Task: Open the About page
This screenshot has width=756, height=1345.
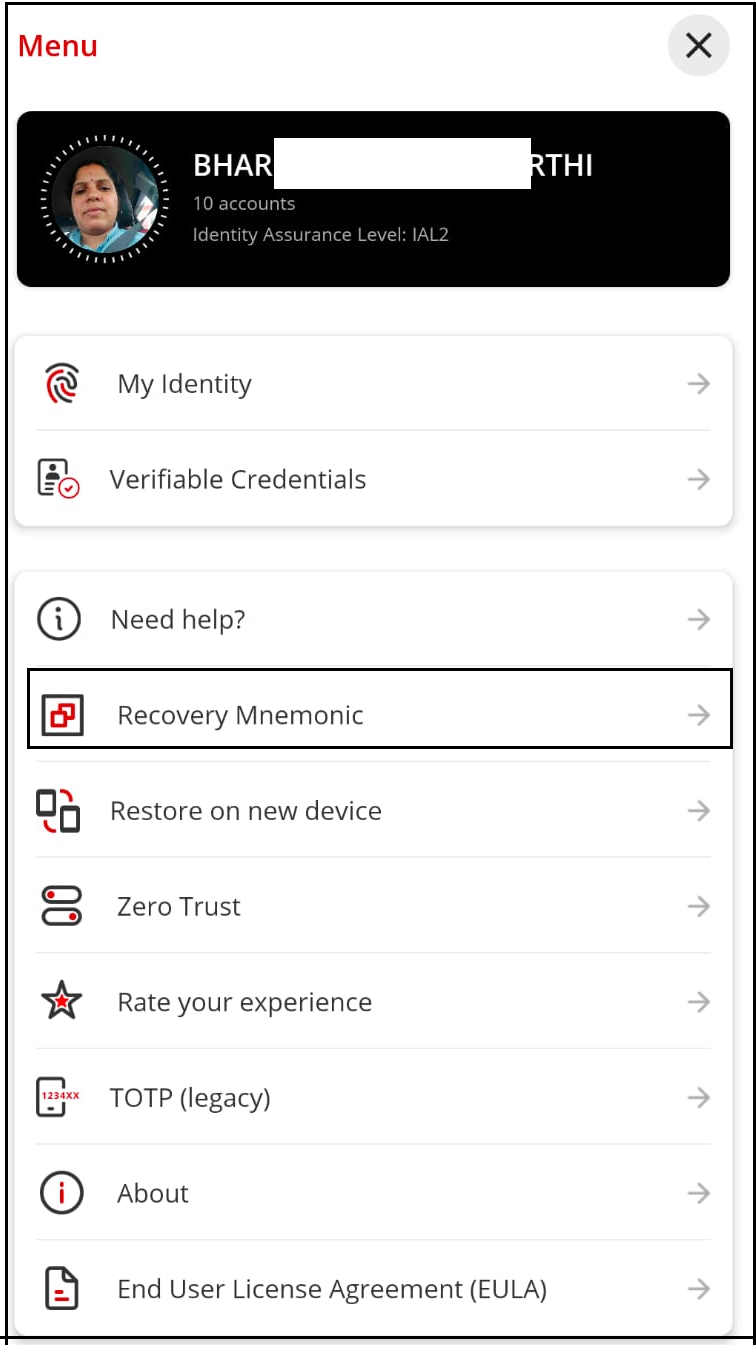Action: (372, 1193)
